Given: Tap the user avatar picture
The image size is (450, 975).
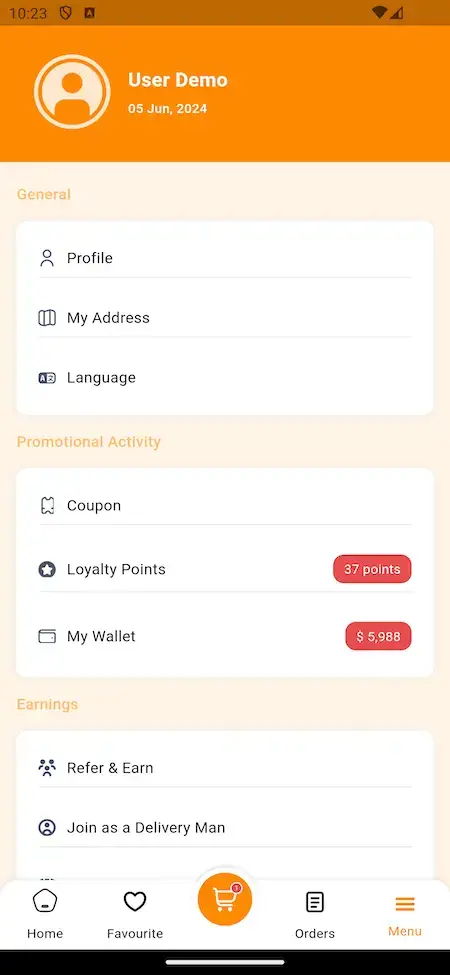Looking at the screenshot, I should pos(72,92).
